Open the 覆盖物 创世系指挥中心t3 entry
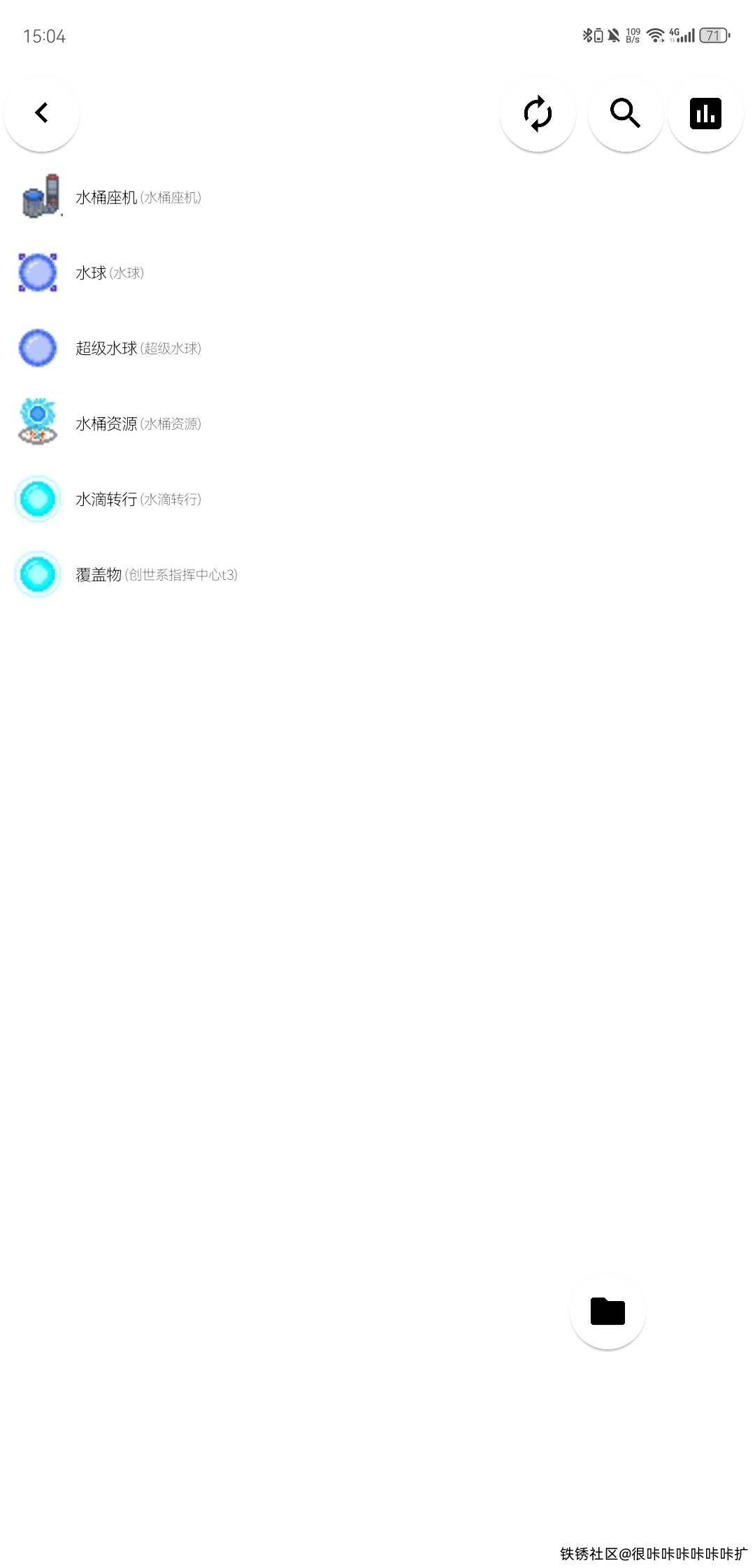The image size is (755, 1568). (155, 574)
